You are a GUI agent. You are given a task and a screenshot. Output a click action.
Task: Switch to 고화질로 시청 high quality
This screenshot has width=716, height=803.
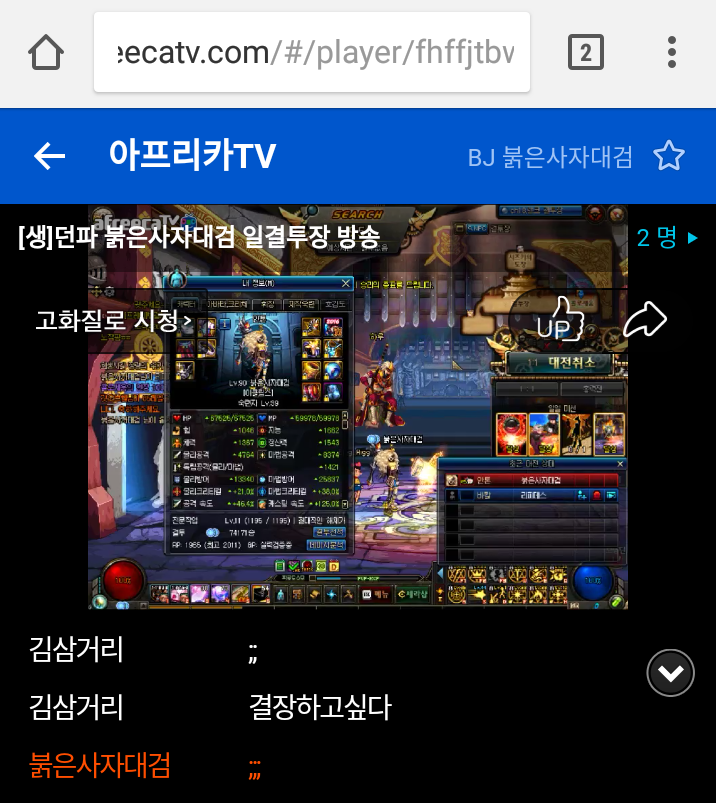[x=113, y=320]
